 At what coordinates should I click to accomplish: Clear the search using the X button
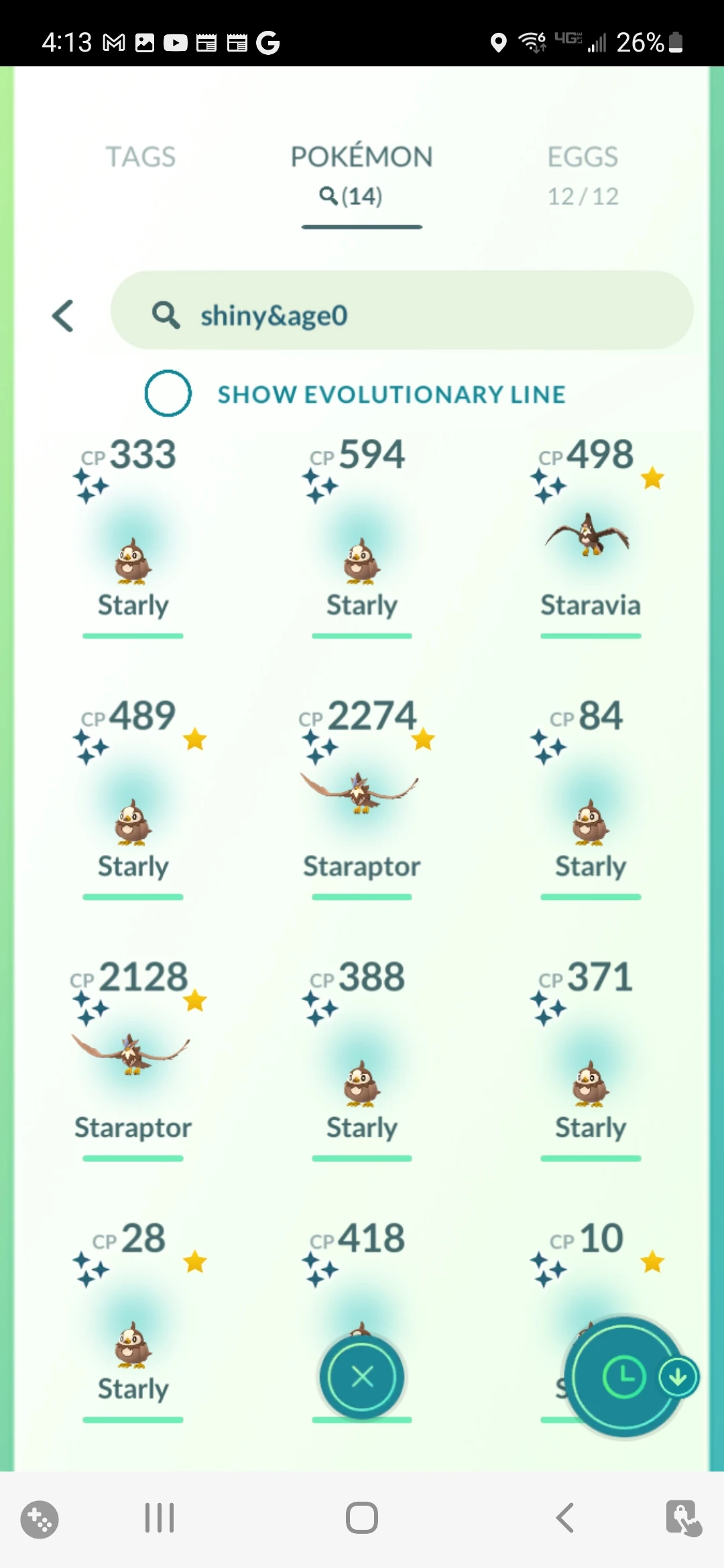(361, 1377)
